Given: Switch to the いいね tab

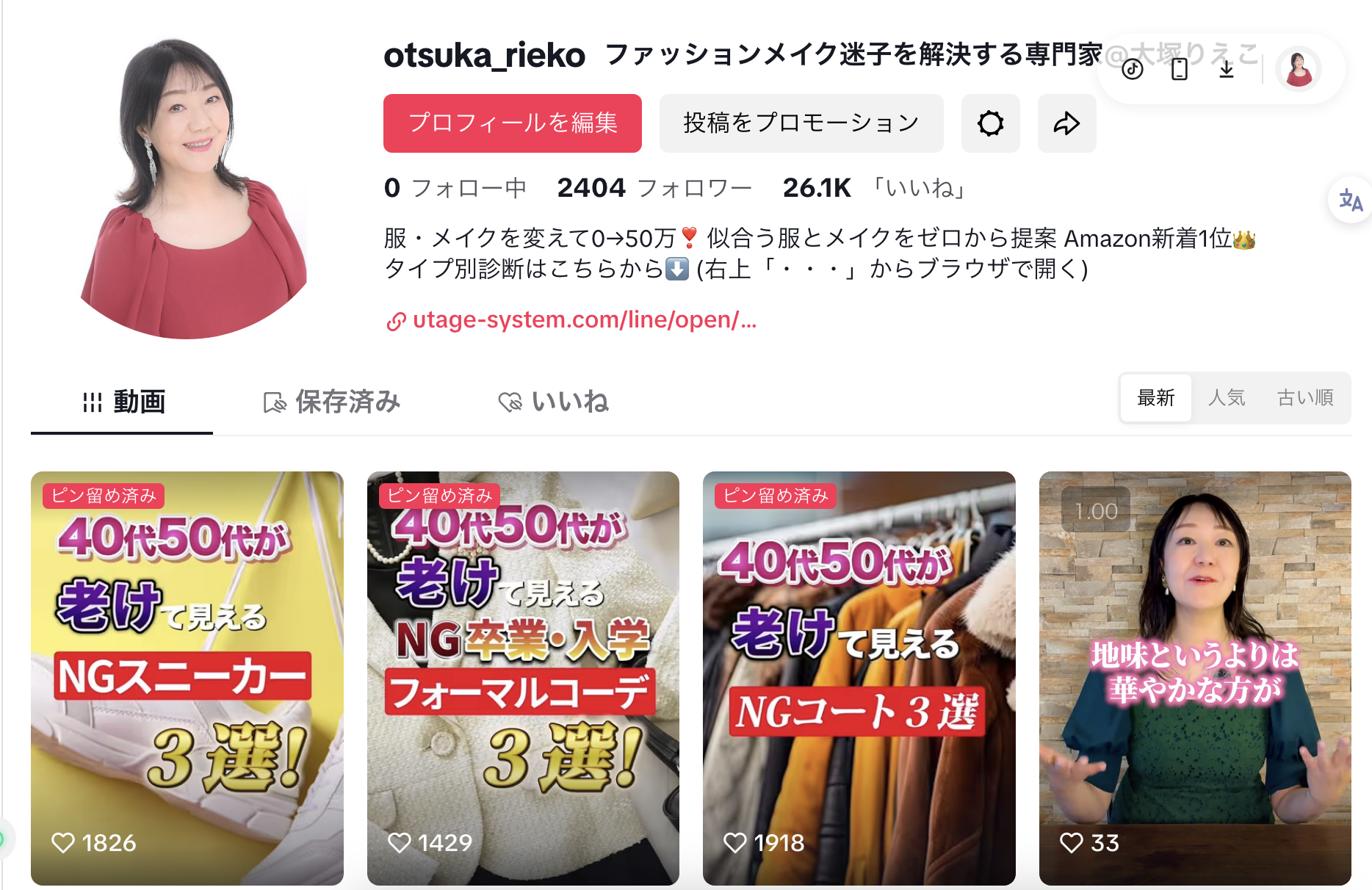Looking at the screenshot, I should point(554,402).
